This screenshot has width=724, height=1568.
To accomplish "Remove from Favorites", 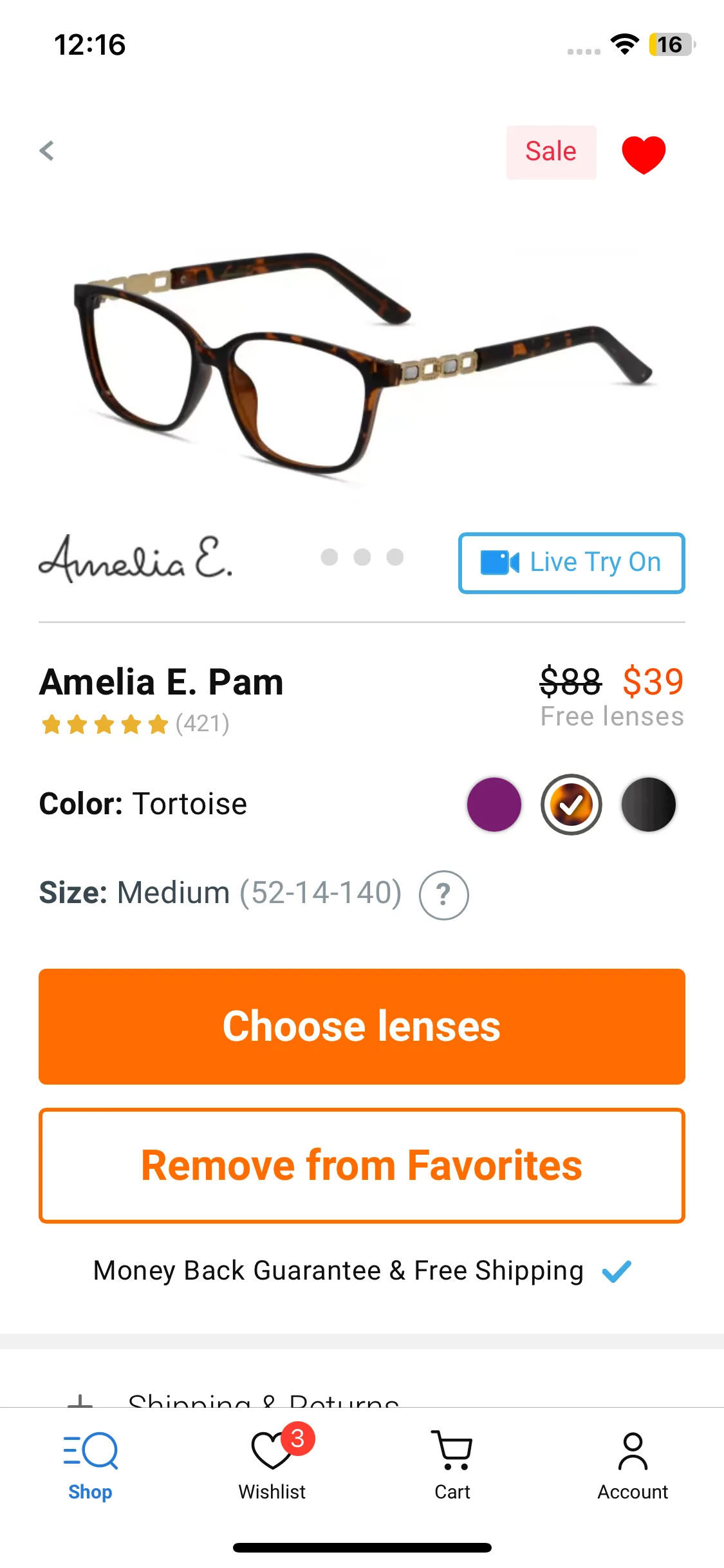I will [x=362, y=1165].
